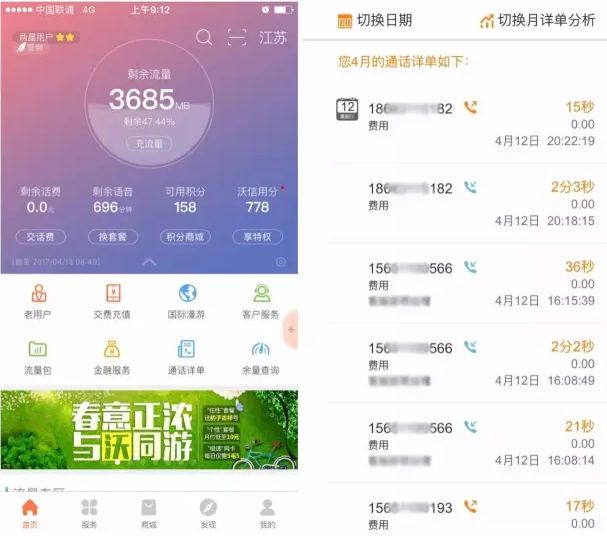Tap the 交话费 button

click(40, 237)
